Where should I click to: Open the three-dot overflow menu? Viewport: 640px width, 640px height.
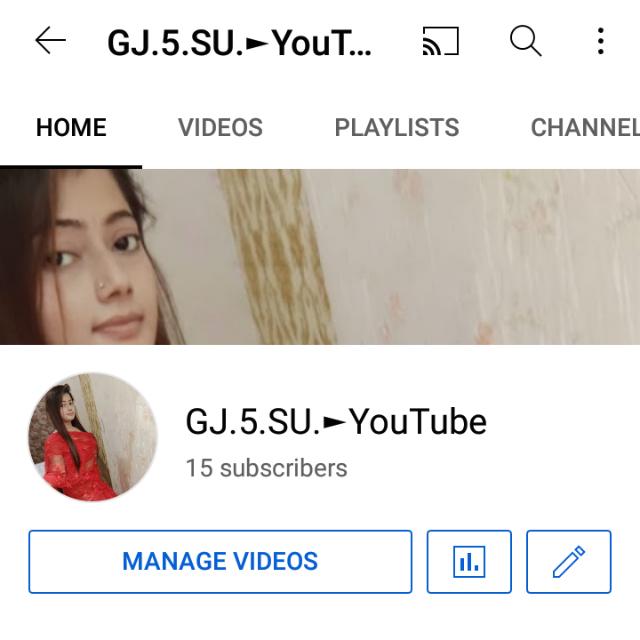point(600,41)
